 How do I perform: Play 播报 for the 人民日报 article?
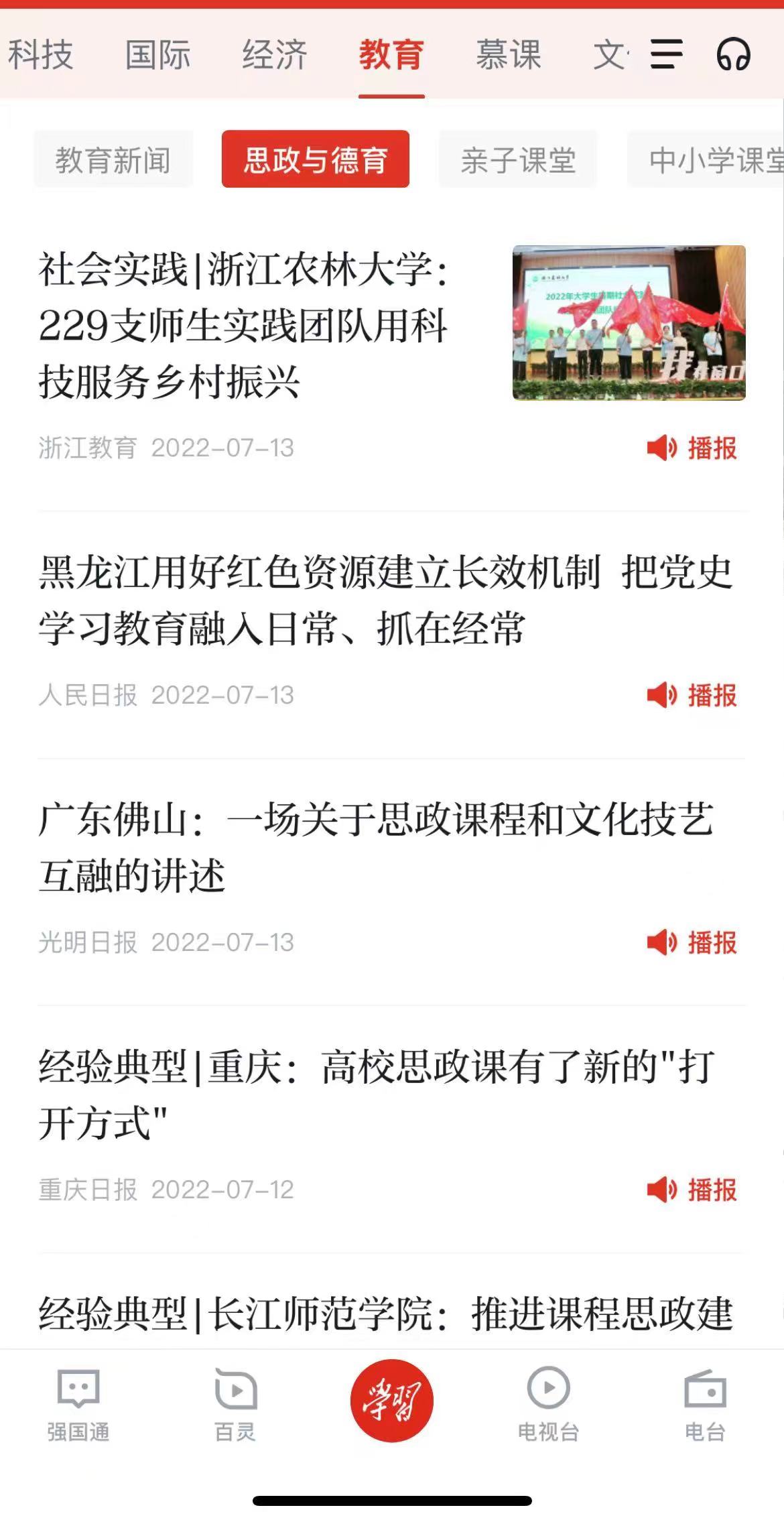(692, 695)
